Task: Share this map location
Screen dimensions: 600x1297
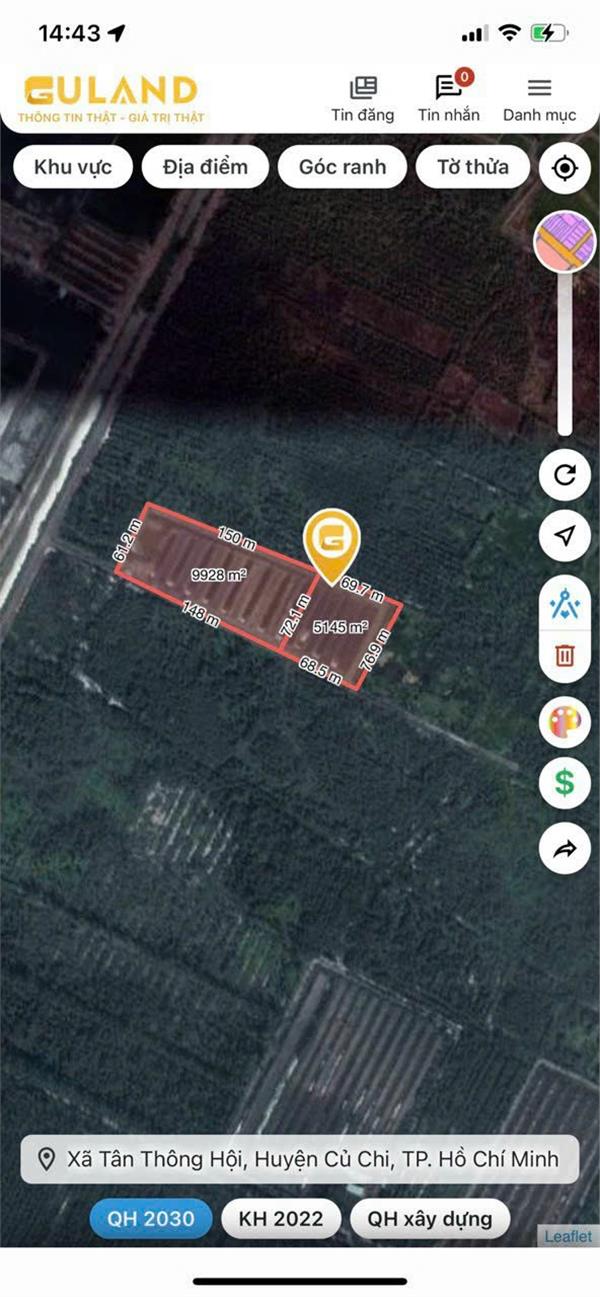Action: pyautogui.click(x=565, y=849)
